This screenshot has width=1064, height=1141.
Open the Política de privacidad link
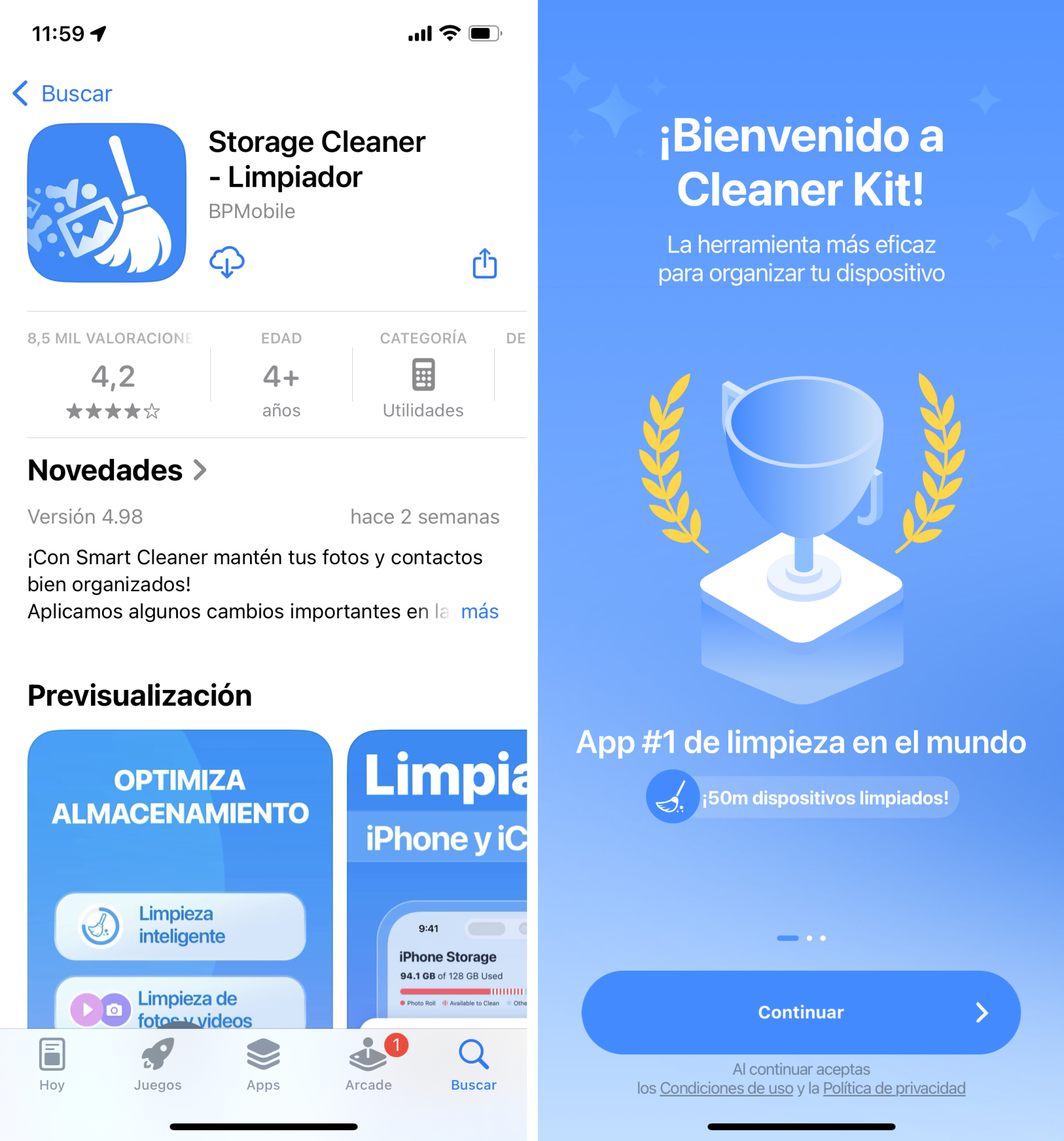tap(893, 1088)
